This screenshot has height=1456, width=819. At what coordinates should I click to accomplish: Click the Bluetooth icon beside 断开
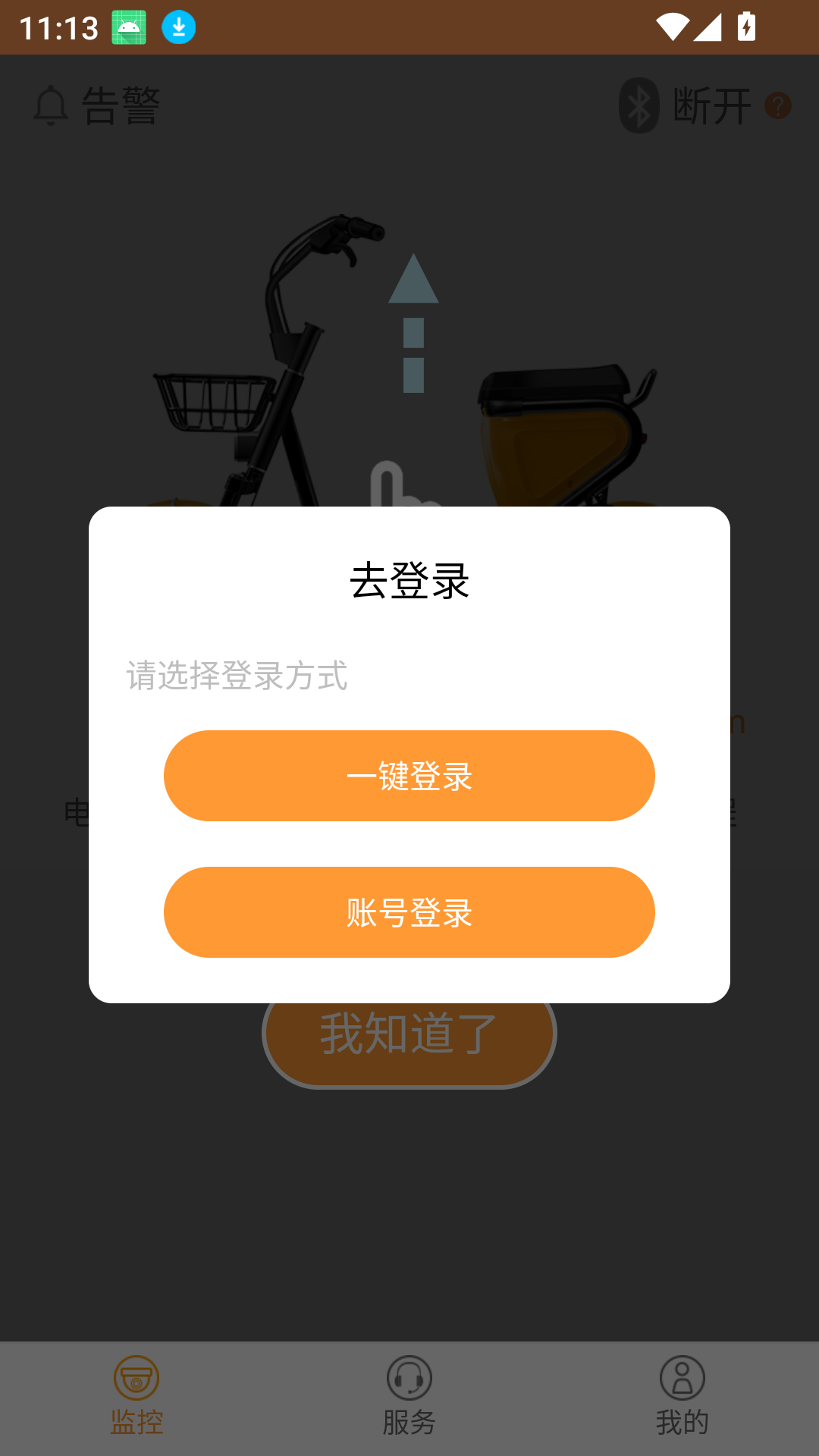click(x=638, y=105)
